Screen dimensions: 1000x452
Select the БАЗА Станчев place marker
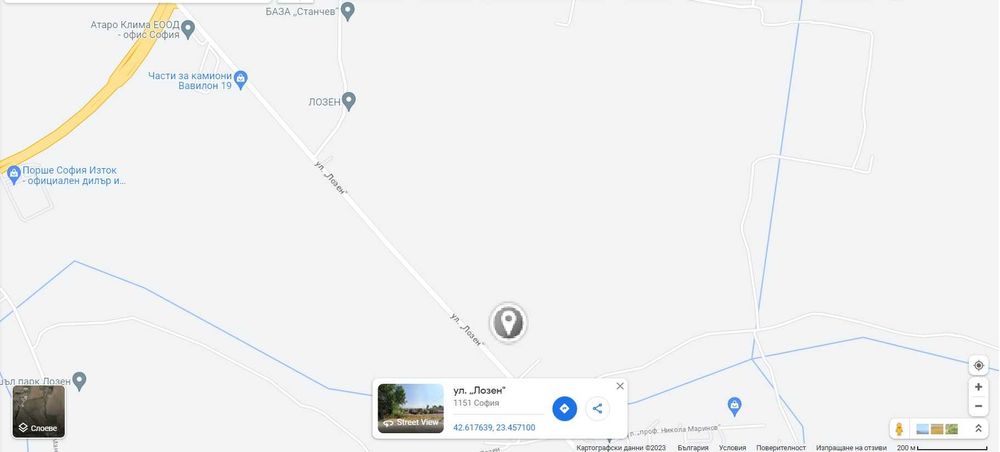click(348, 11)
